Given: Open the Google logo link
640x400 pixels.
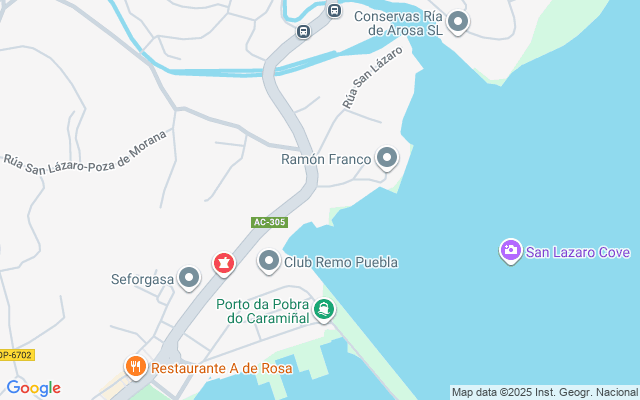Looking at the screenshot, I should [x=33, y=388].
